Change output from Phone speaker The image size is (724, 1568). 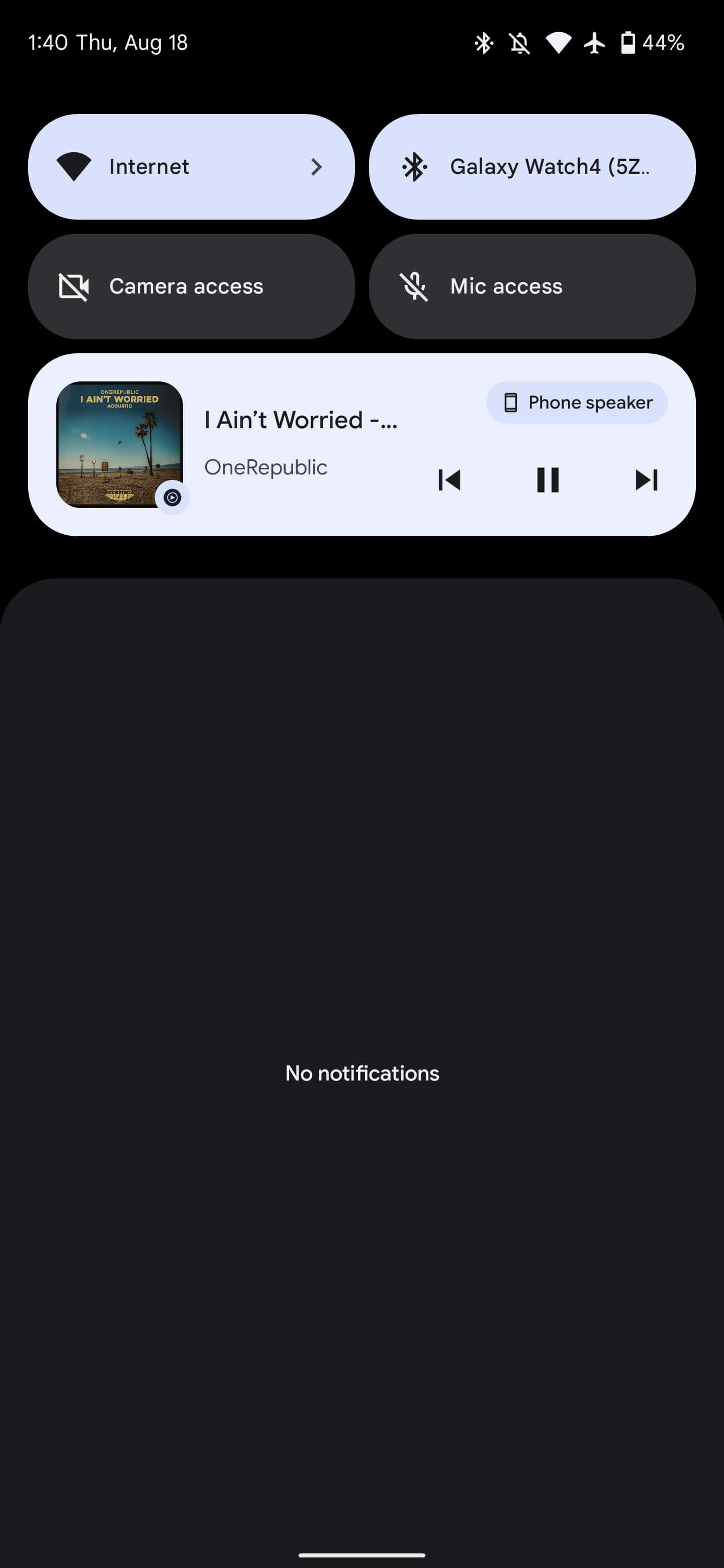pos(576,403)
